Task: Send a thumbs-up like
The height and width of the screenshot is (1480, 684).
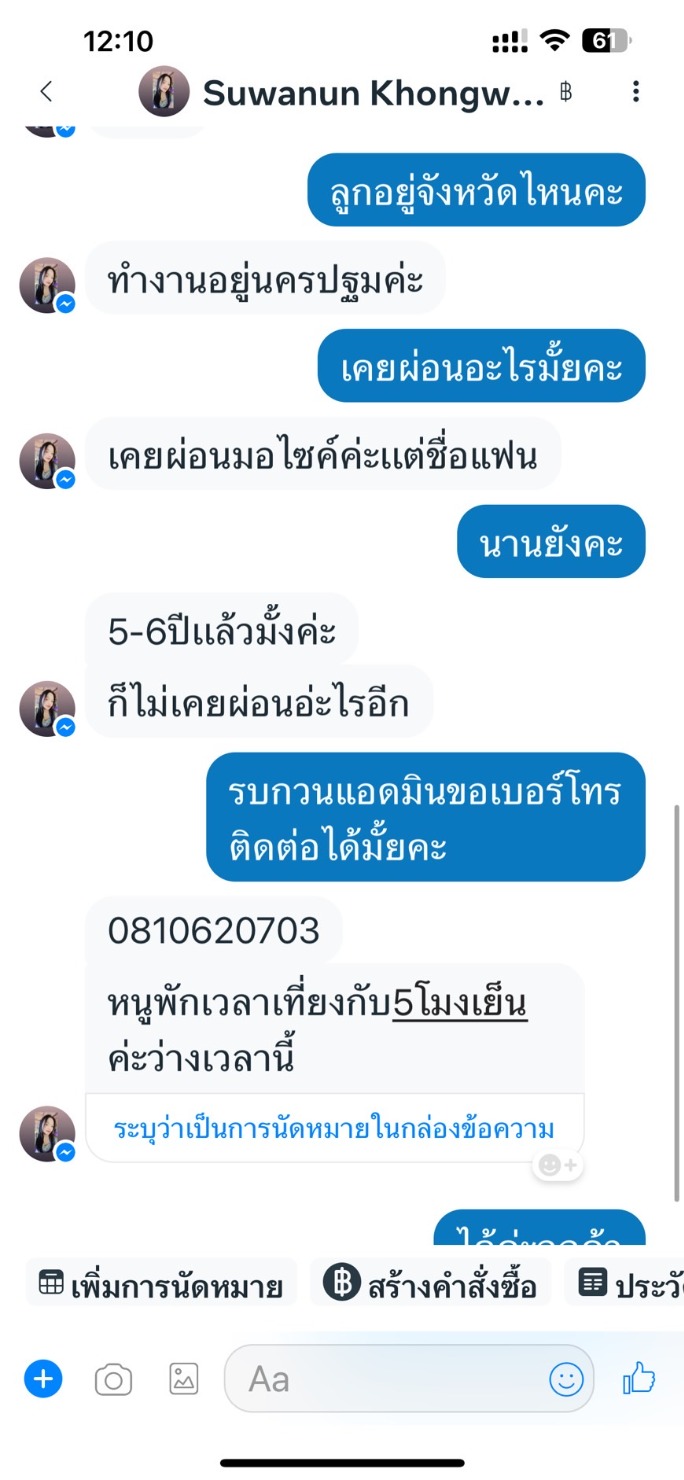Action: [x=638, y=1379]
